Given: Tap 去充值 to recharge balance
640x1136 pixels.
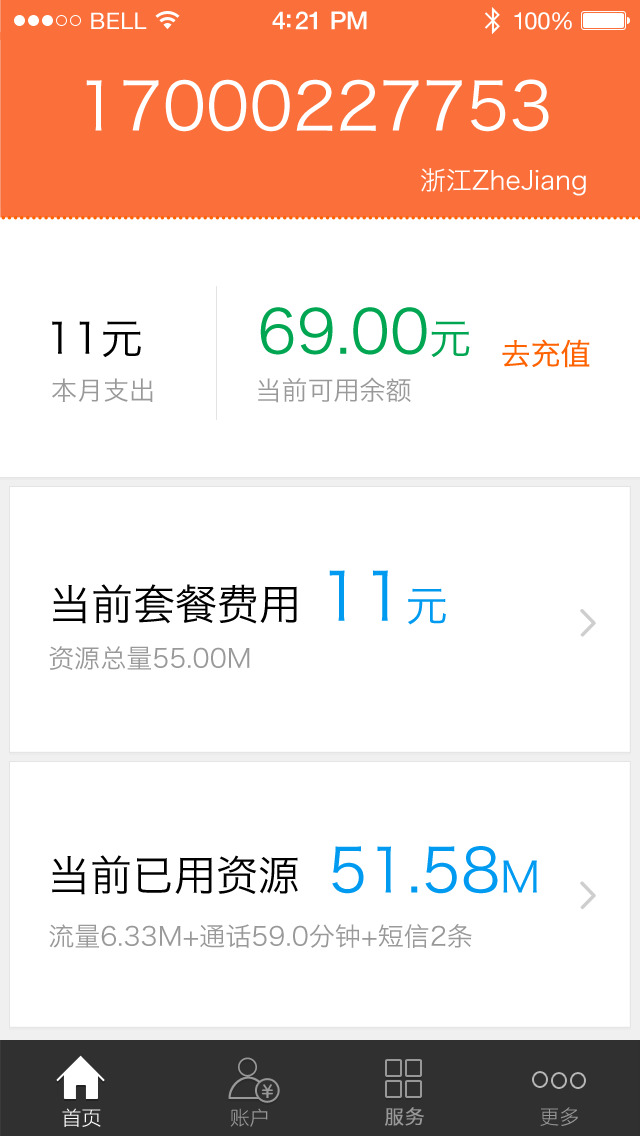Looking at the screenshot, I should [x=546, y=355].
